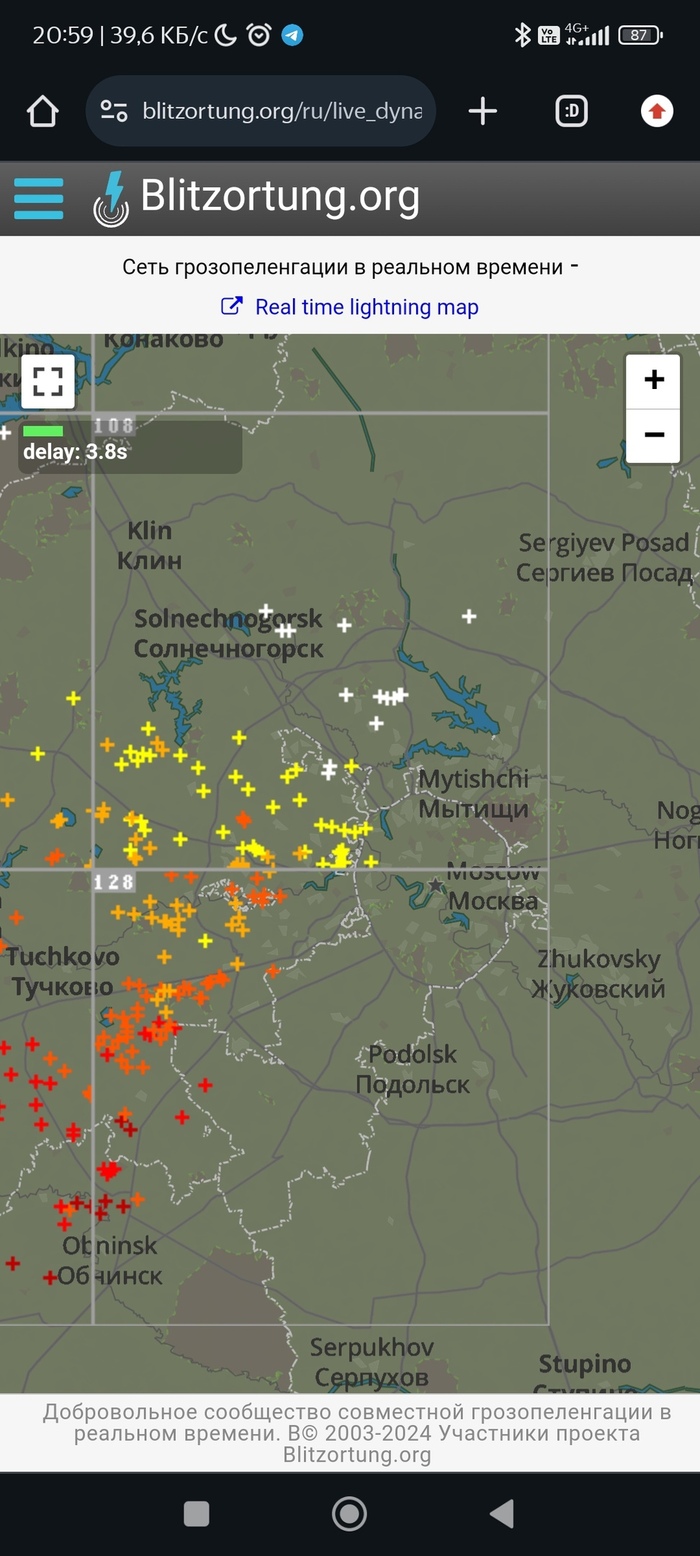700x1556 pixels.
Task: Open a new browser tab
Action: click(x=482, y=111)
